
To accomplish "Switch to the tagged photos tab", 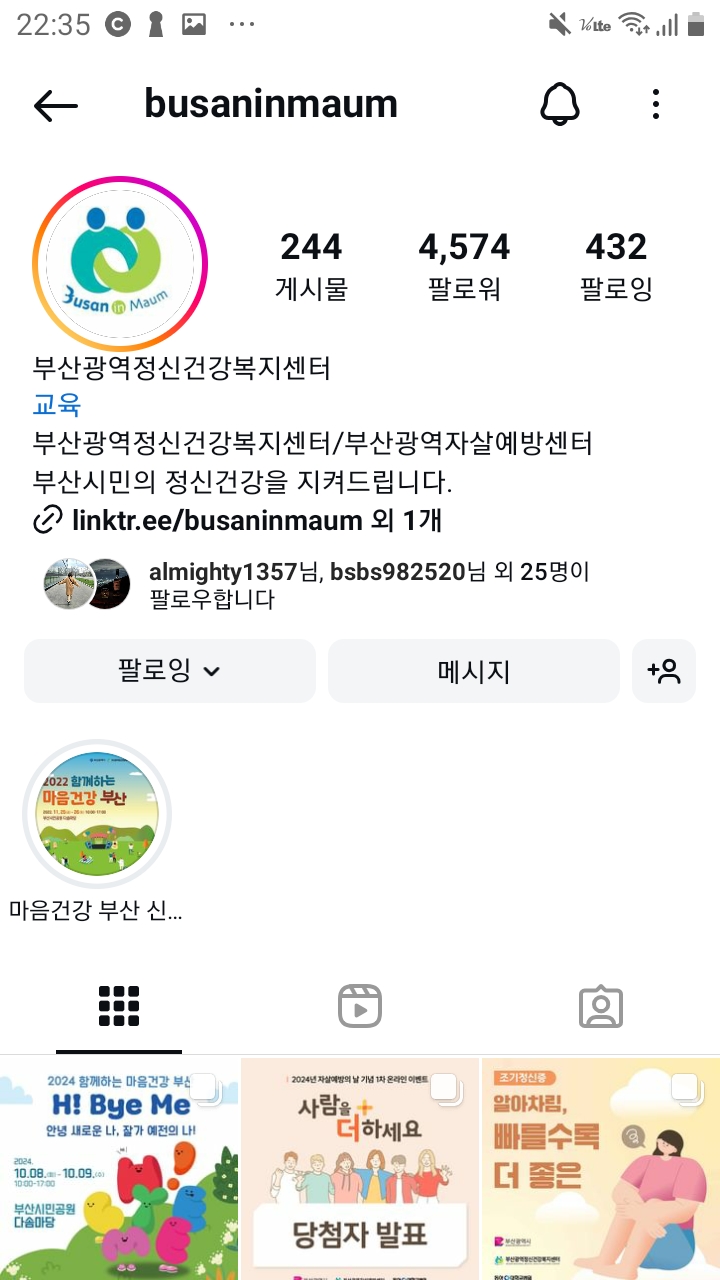I will pos(601,1007).
